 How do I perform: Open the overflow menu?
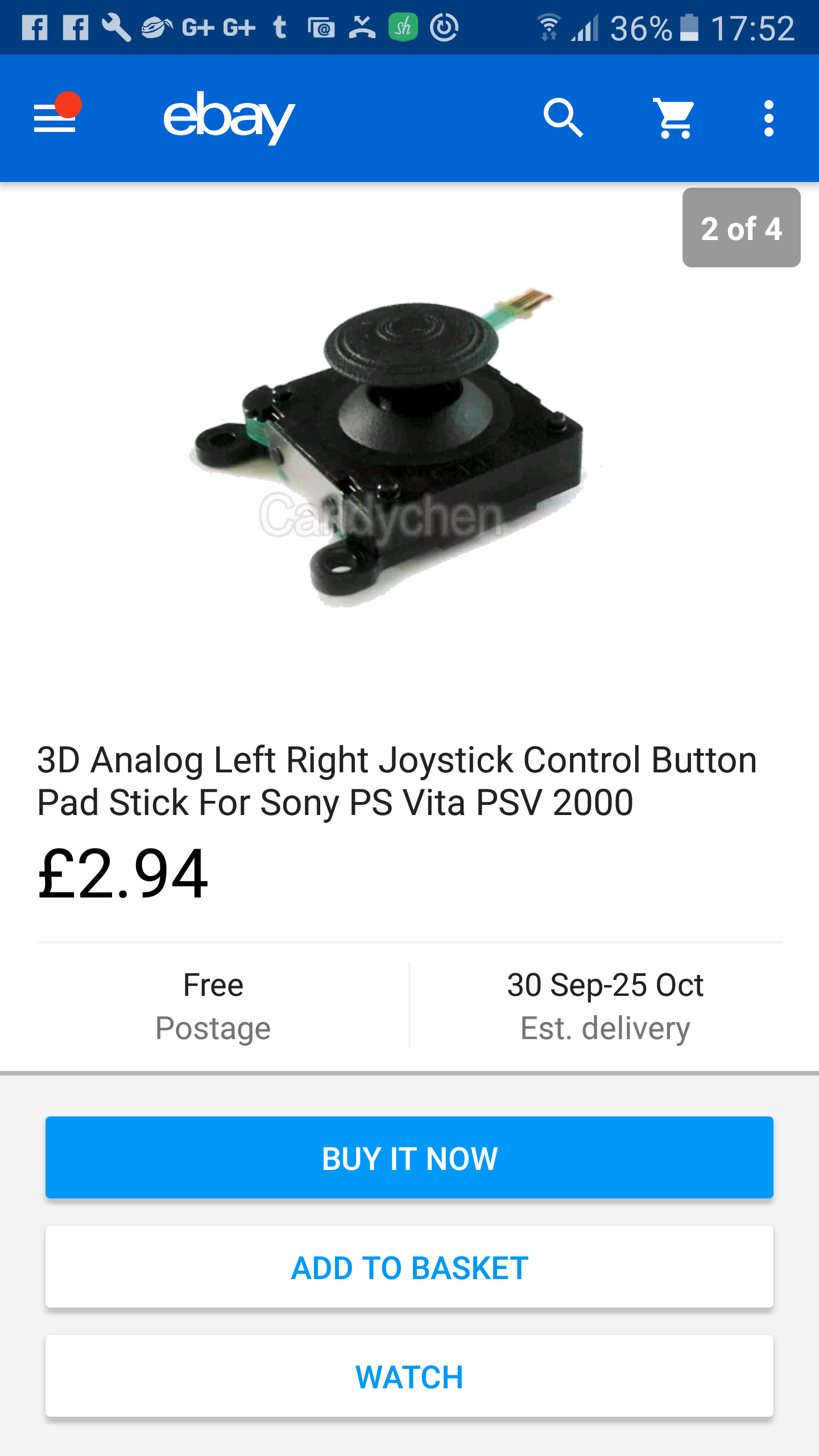click(x=768, y=118)
